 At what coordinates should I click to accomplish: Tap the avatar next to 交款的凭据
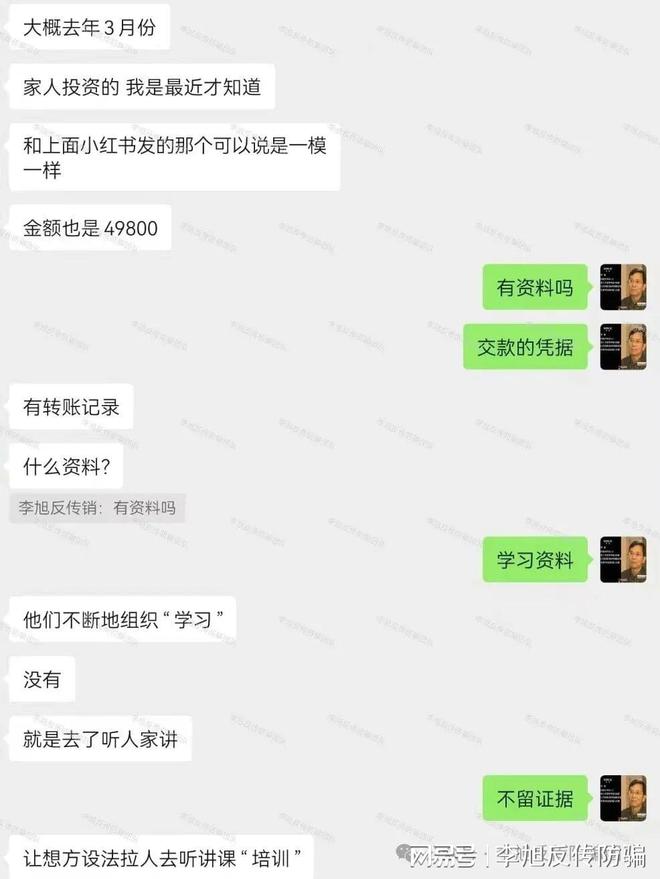(623, 347)
